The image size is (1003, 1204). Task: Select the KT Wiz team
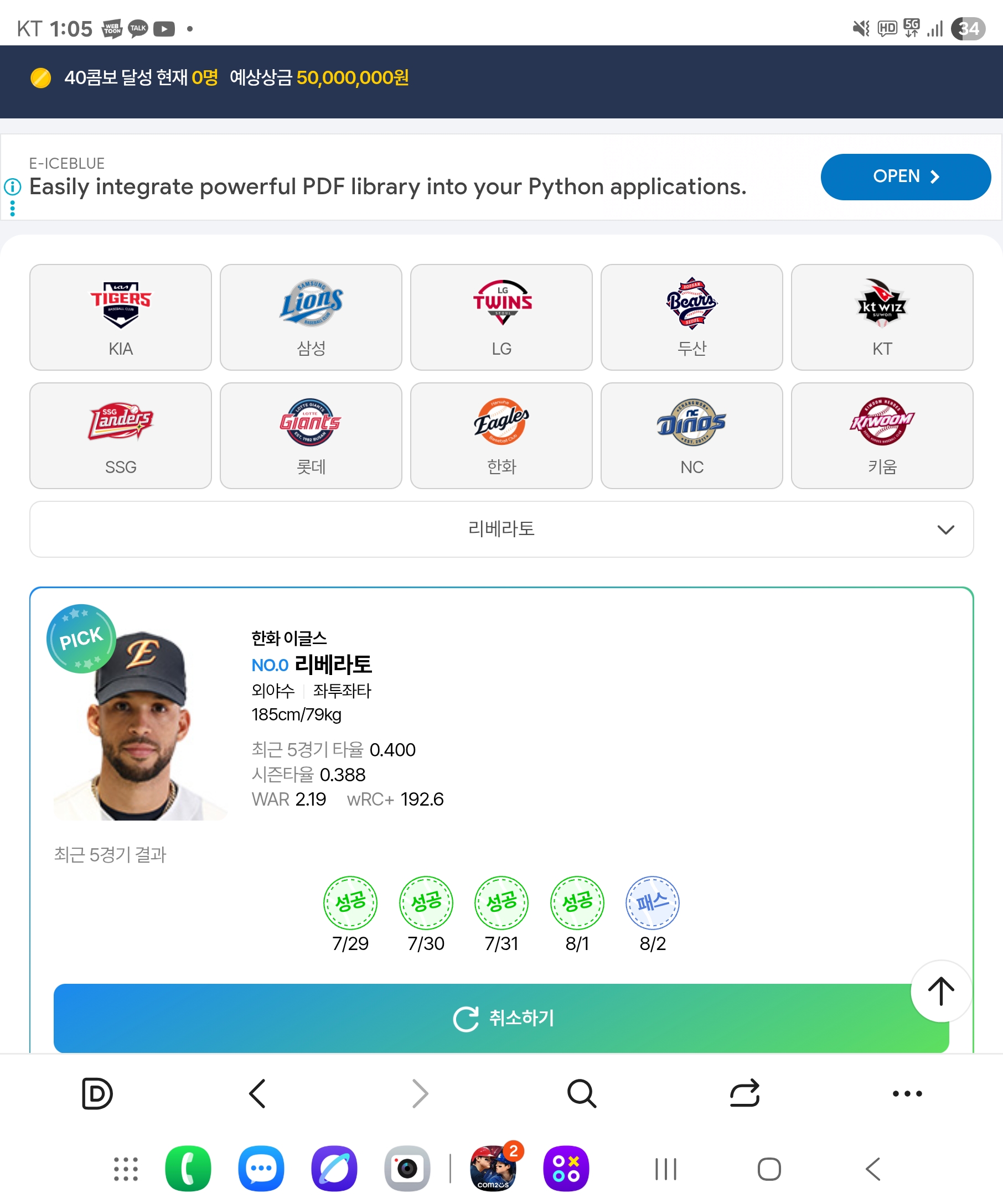[x=882, y=317]
